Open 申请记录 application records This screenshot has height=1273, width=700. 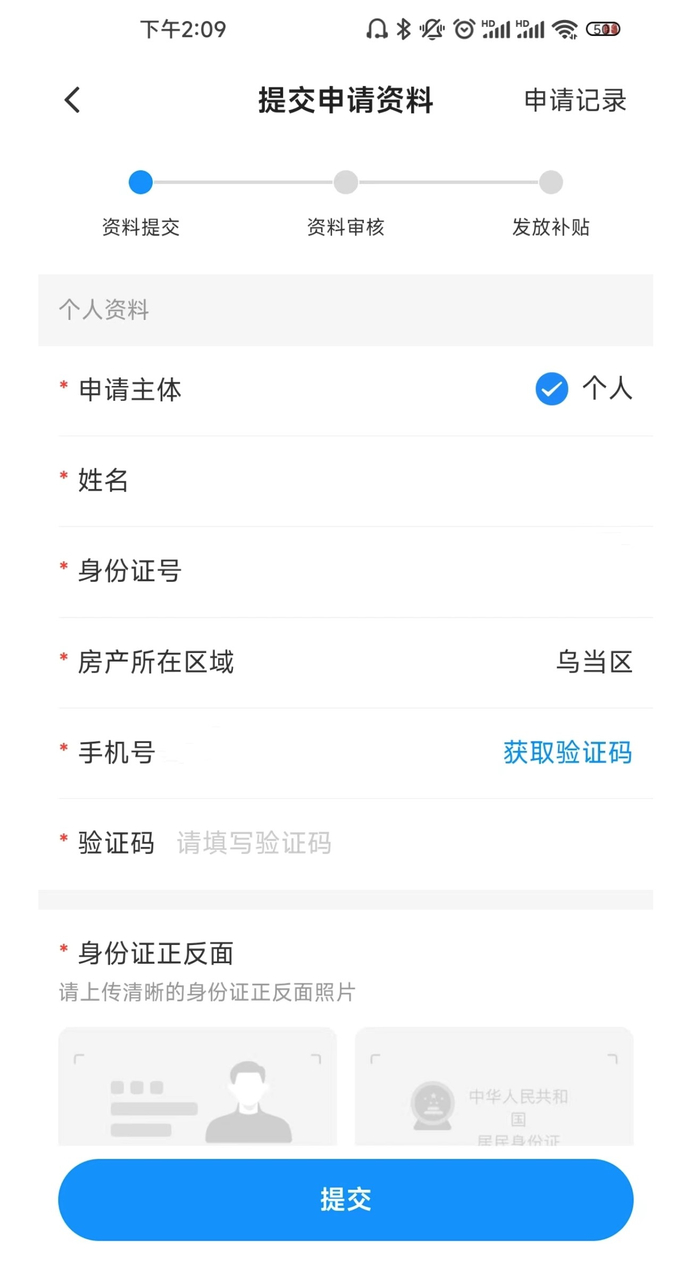pos(575,100)
